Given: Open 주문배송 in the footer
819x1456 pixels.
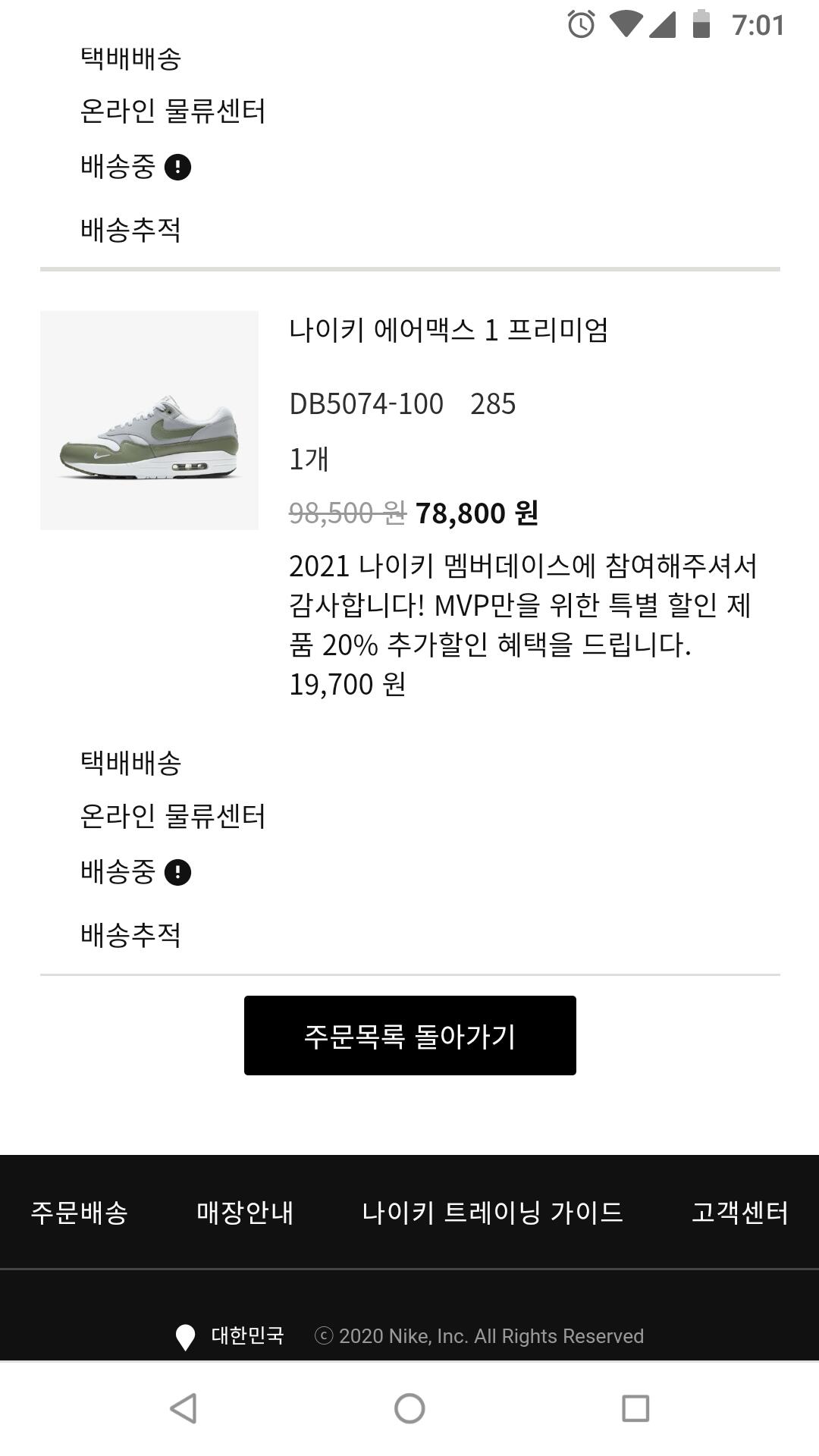Looking at the screenshot, I should coord(79,1213).
